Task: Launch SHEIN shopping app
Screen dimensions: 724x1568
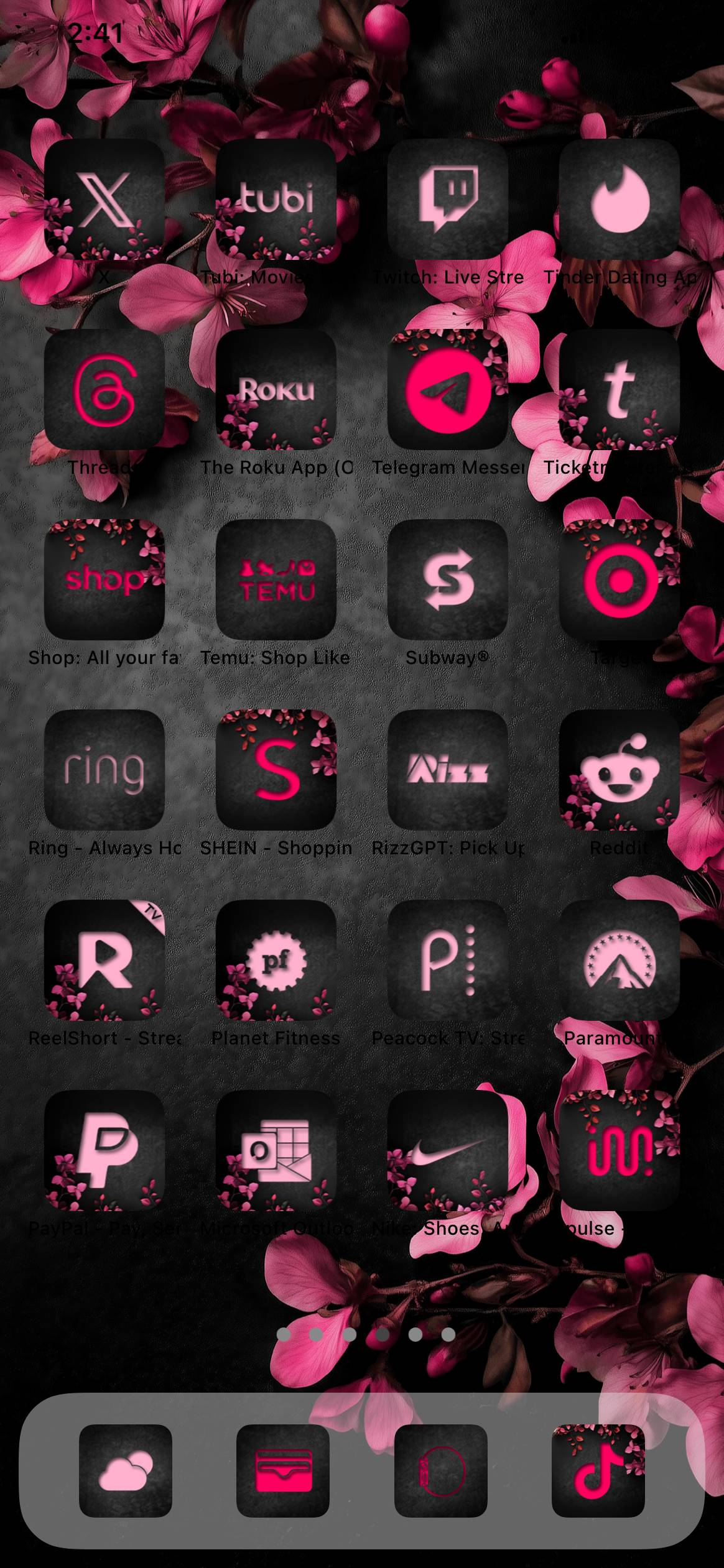Action: pyautogui.click(x=276, y=770)
